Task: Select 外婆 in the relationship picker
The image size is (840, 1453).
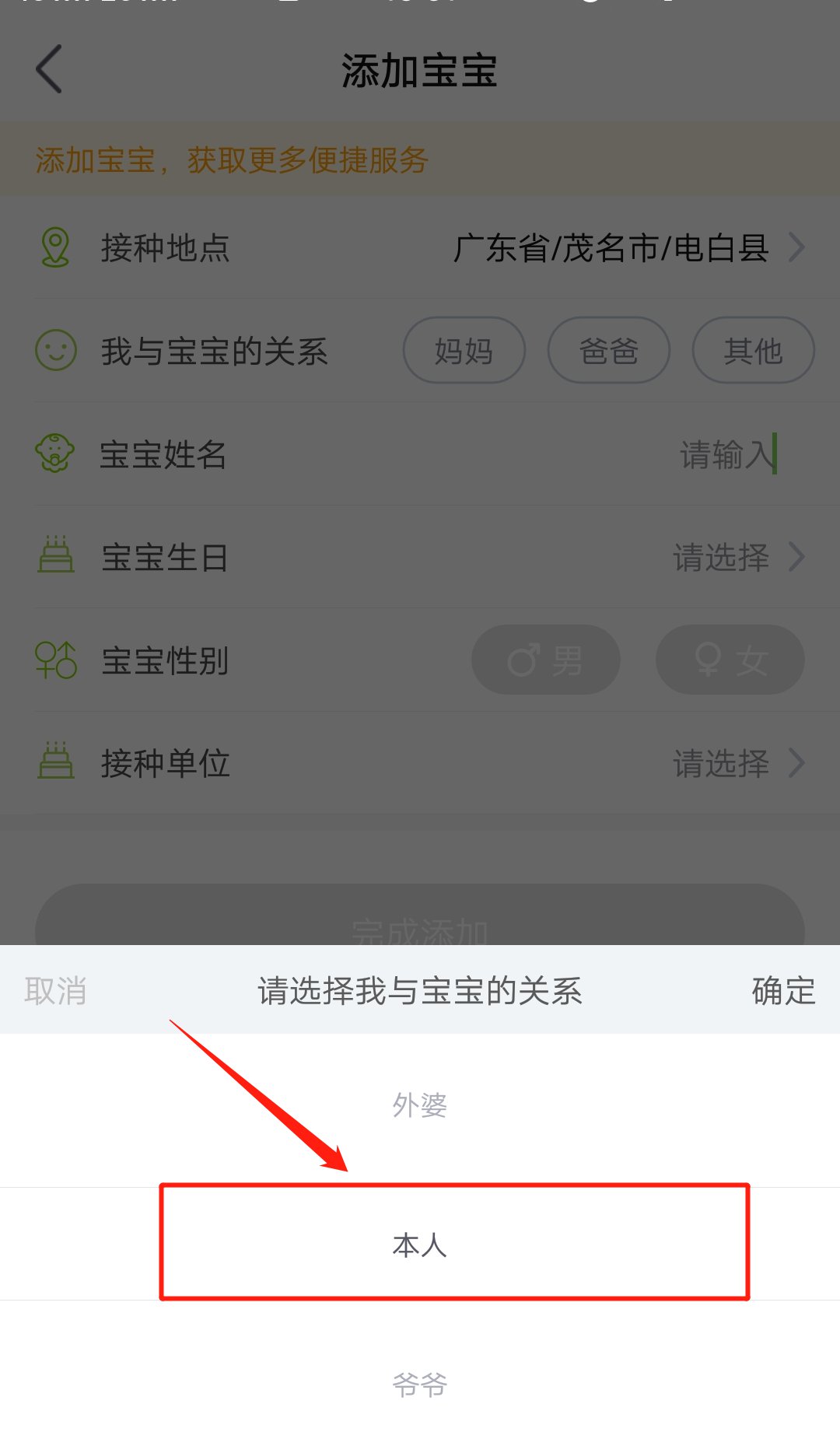Action: coord(420,1105)
